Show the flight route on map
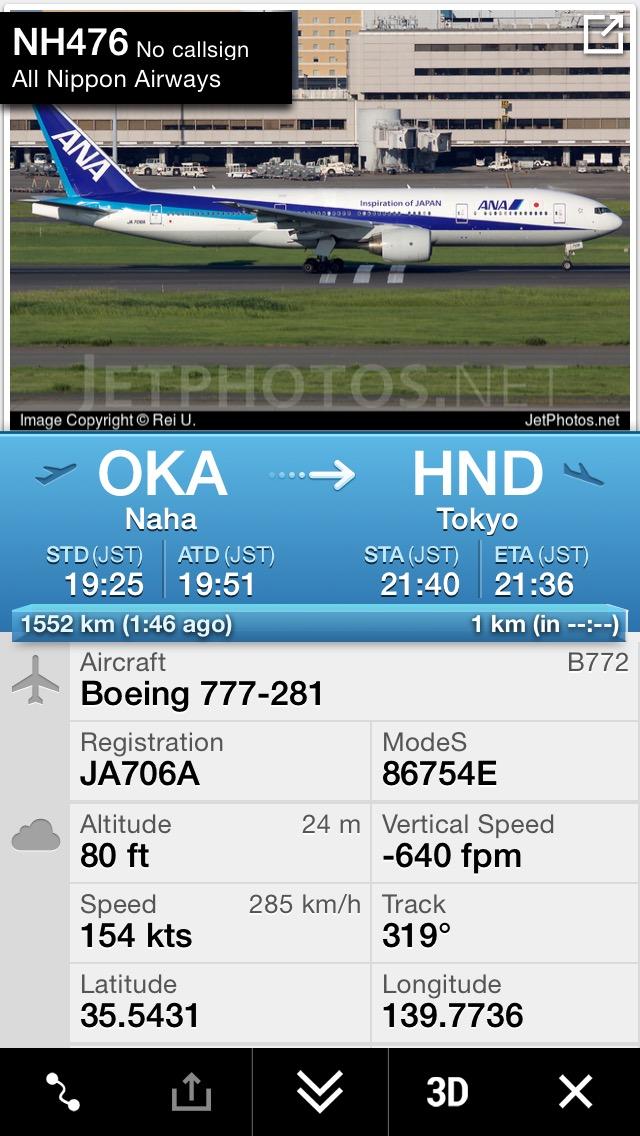 62,1091
